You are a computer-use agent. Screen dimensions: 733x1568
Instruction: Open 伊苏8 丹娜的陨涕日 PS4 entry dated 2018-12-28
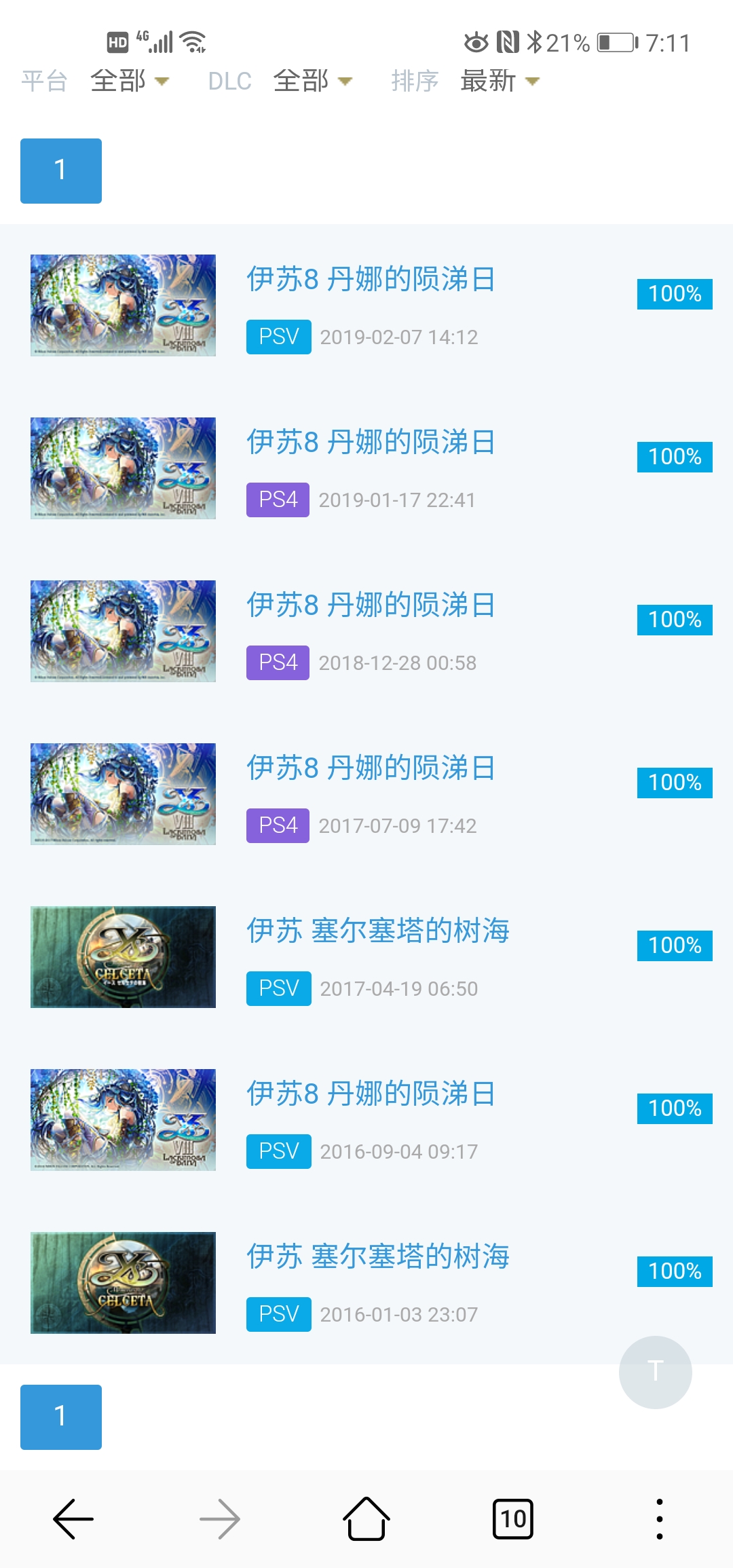coord(371,605)
